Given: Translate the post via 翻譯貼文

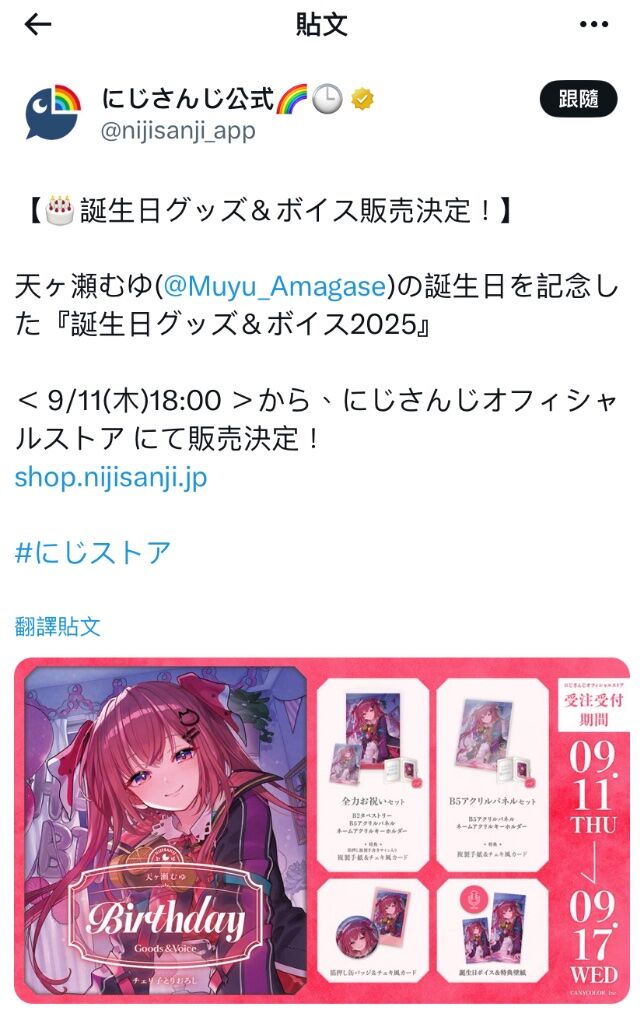Looking at the screenshot, I should (x=58, y=627).
